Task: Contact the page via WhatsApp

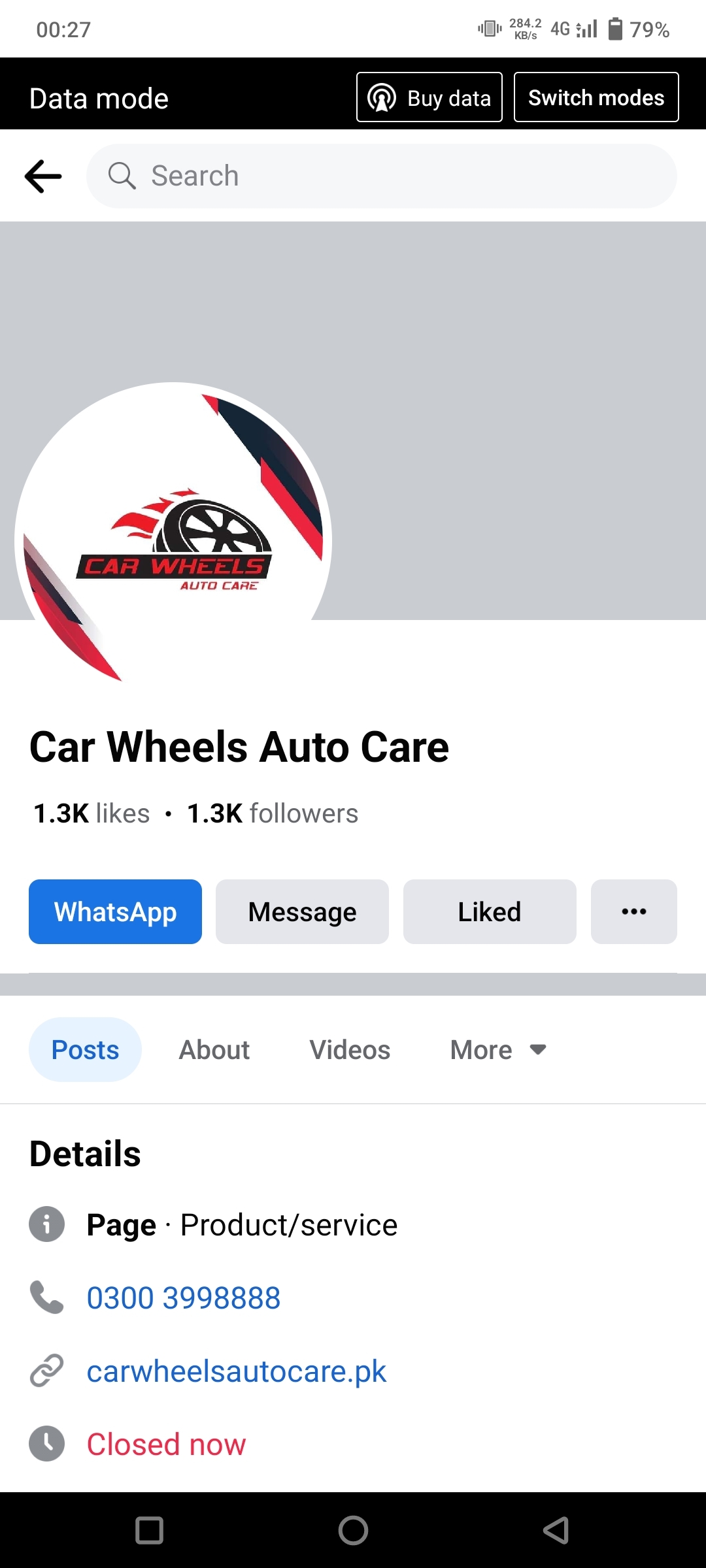Action: [x=115, y=911]
